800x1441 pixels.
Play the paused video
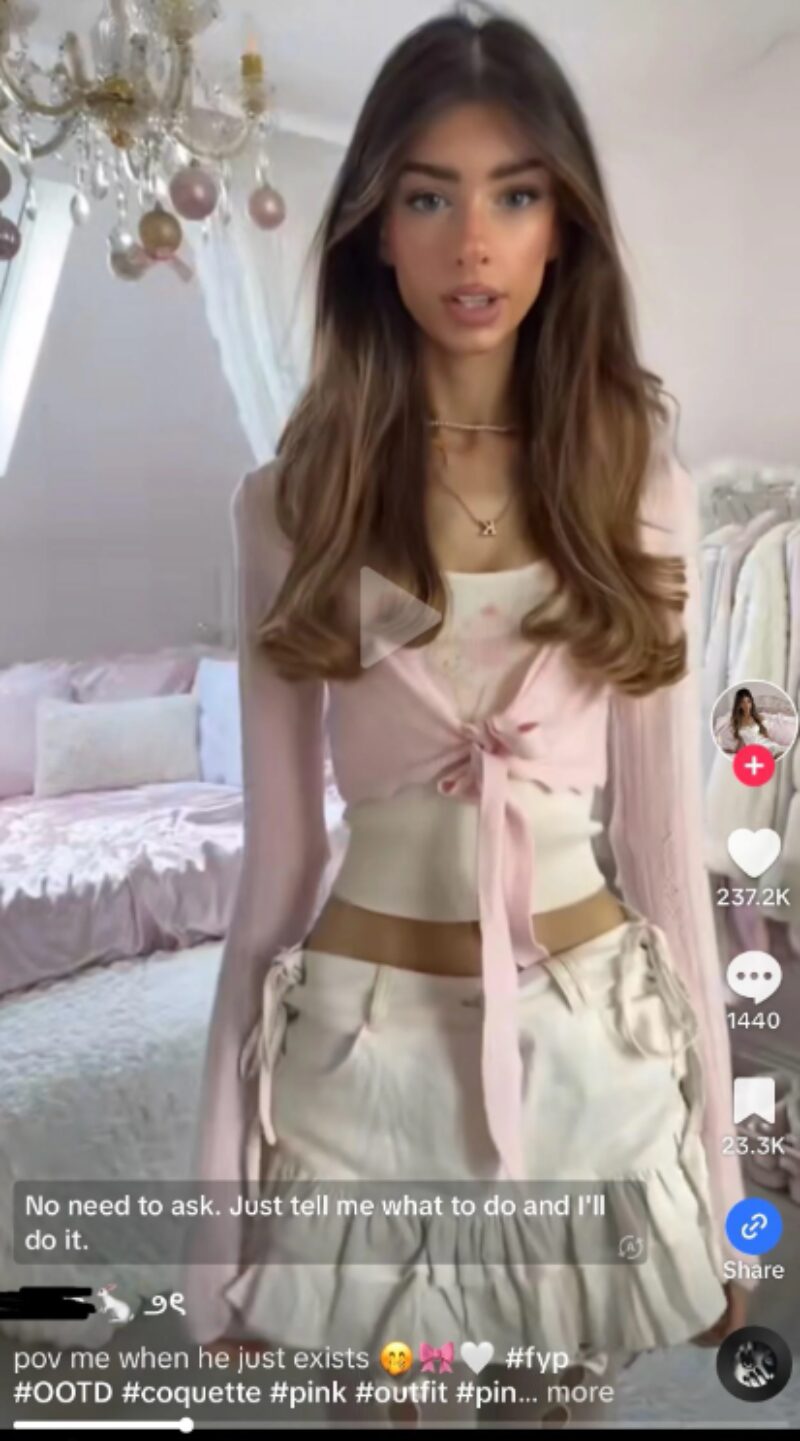pyautogui.click(x=400, y=617)
